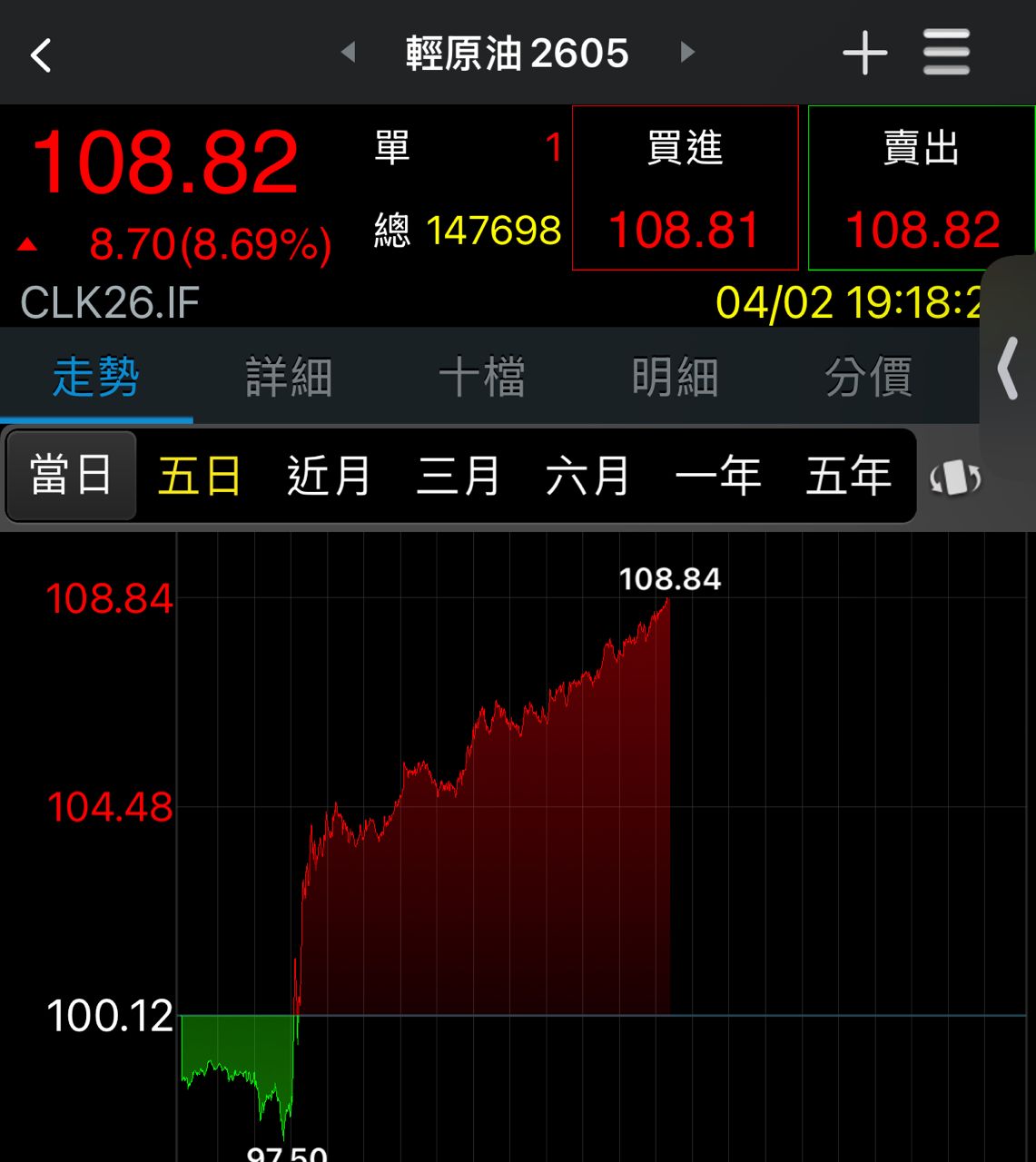Add 輕原油 2605 with the plus icon
Image resolution: width=1036 pixels, height=1162 pixels.
click(x=864, y=53)
